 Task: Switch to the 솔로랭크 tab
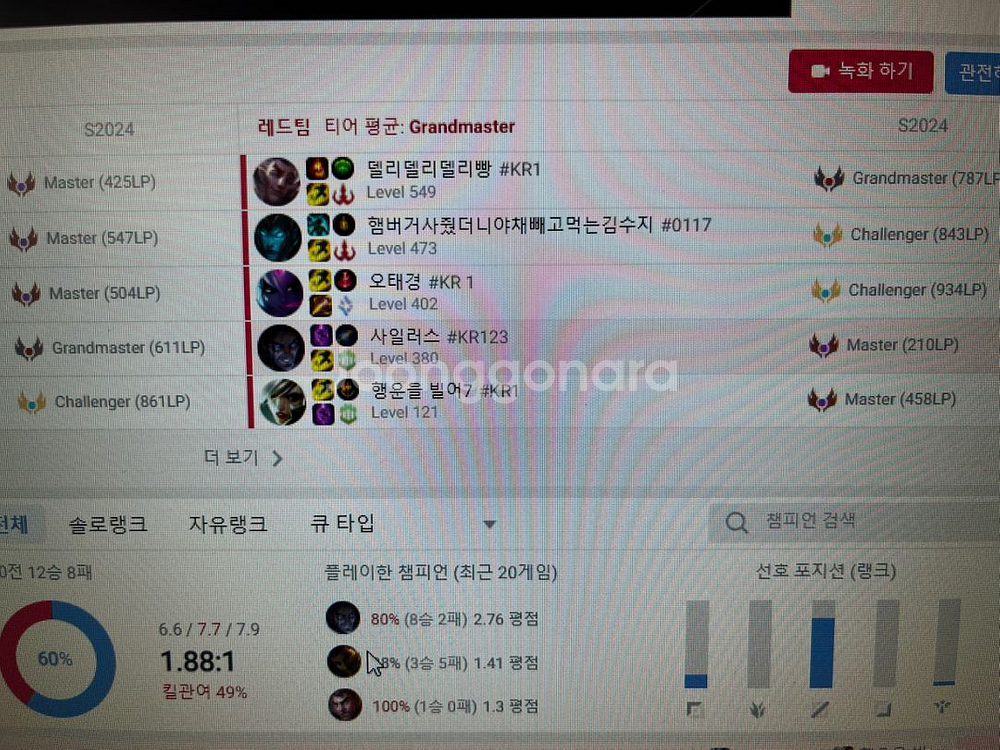108,523
